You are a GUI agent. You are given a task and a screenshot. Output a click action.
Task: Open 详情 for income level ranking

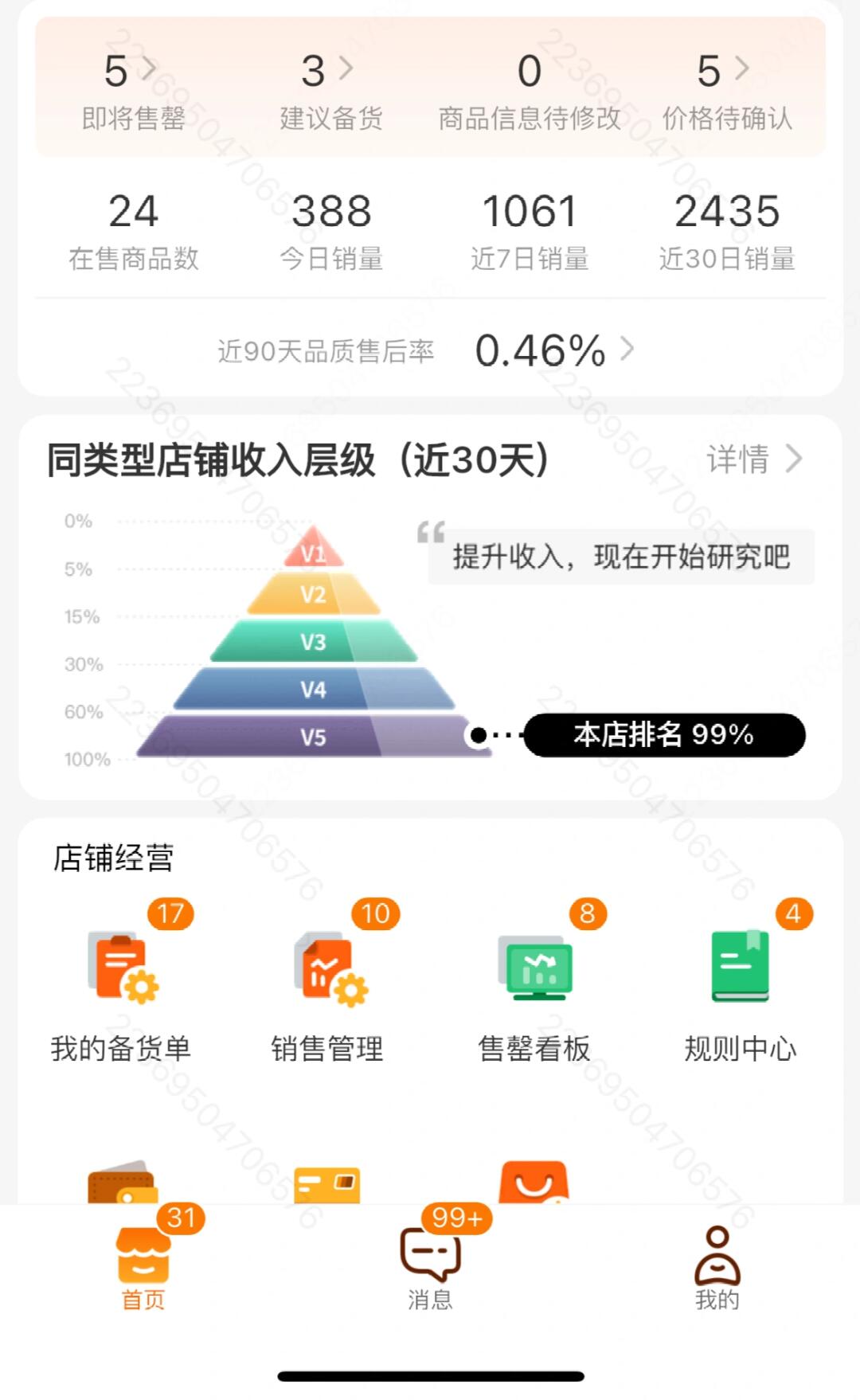[753, 459]
